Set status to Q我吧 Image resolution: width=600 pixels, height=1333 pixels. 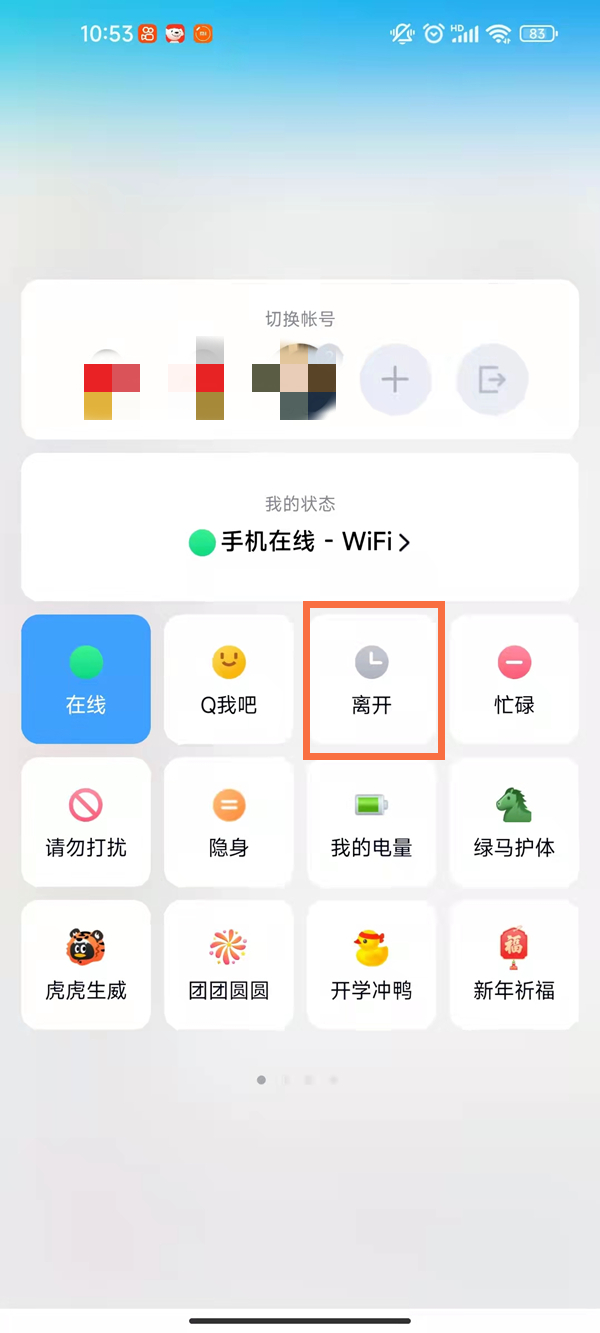pyautogui.click(x=229, y=680)
